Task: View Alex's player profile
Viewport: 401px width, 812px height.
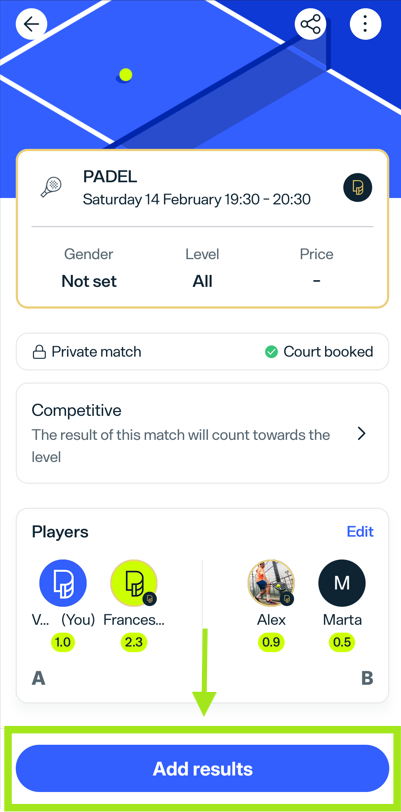Action: [271, 583]
